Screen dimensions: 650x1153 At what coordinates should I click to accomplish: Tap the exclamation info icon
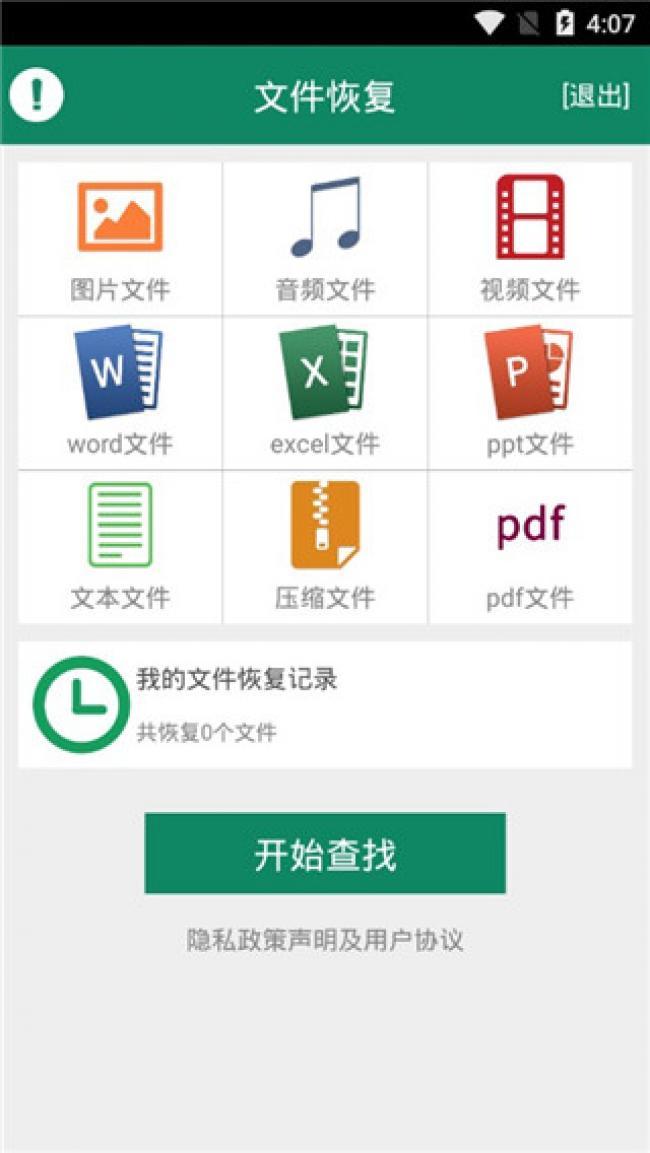(37, 96)
